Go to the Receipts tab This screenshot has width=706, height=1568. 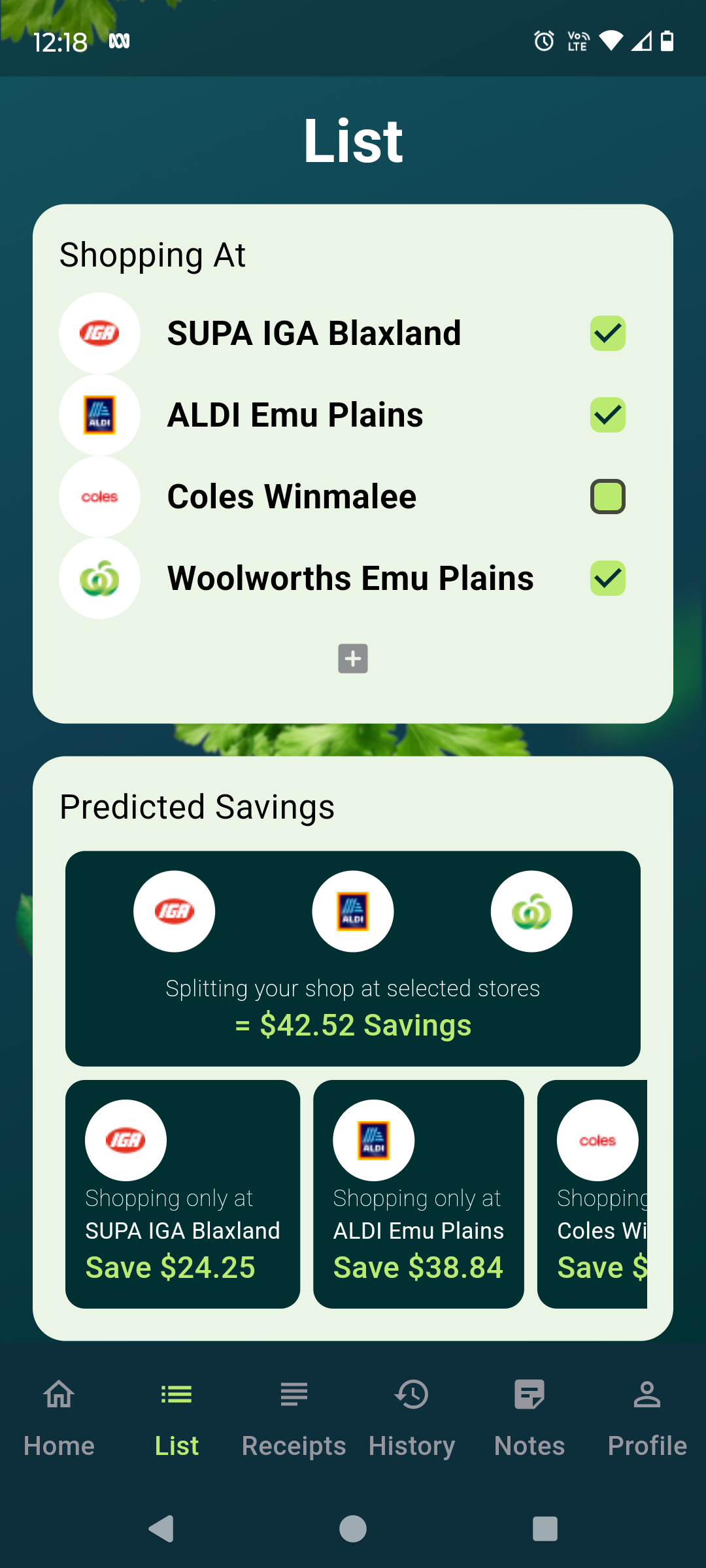pos(294,1418)
